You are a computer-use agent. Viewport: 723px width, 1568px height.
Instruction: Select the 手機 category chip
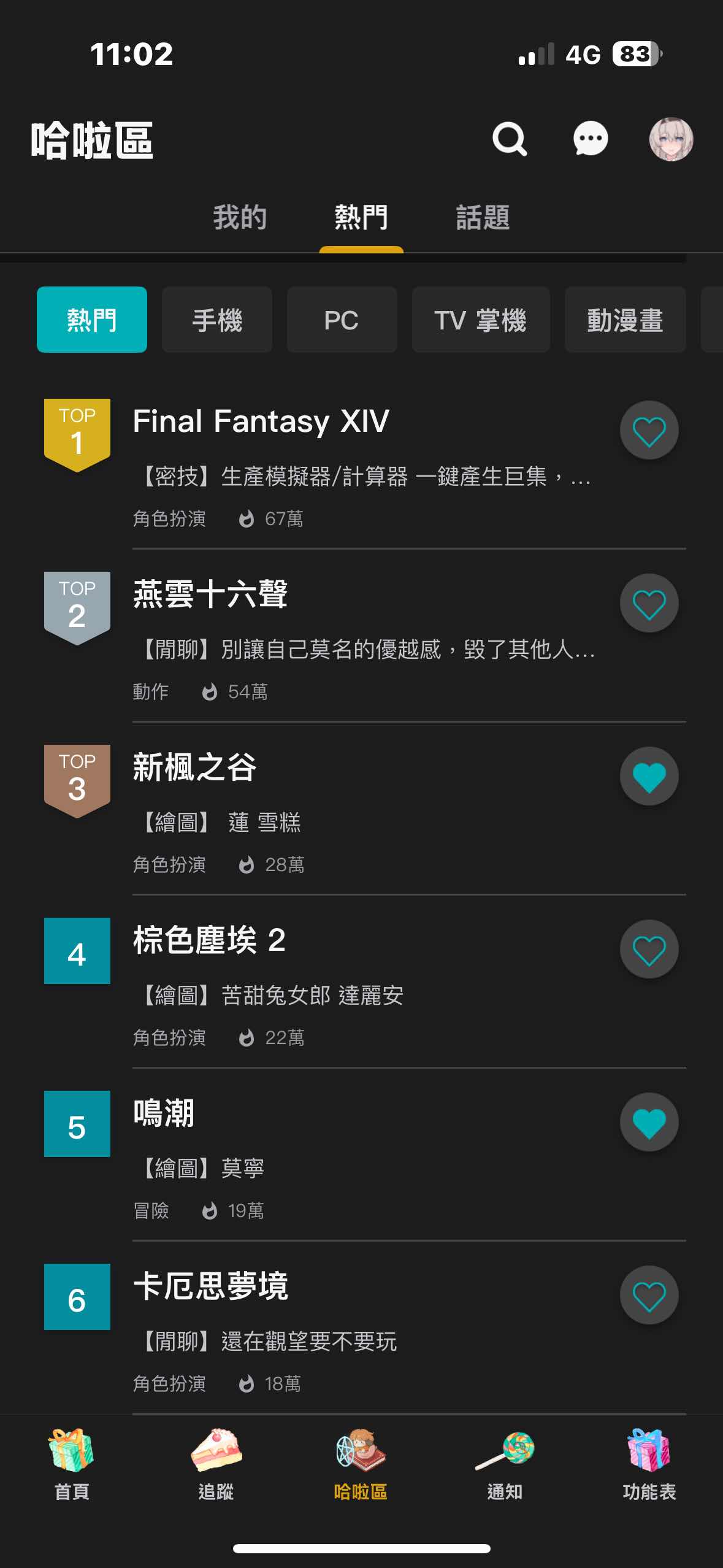click(217, 320)
